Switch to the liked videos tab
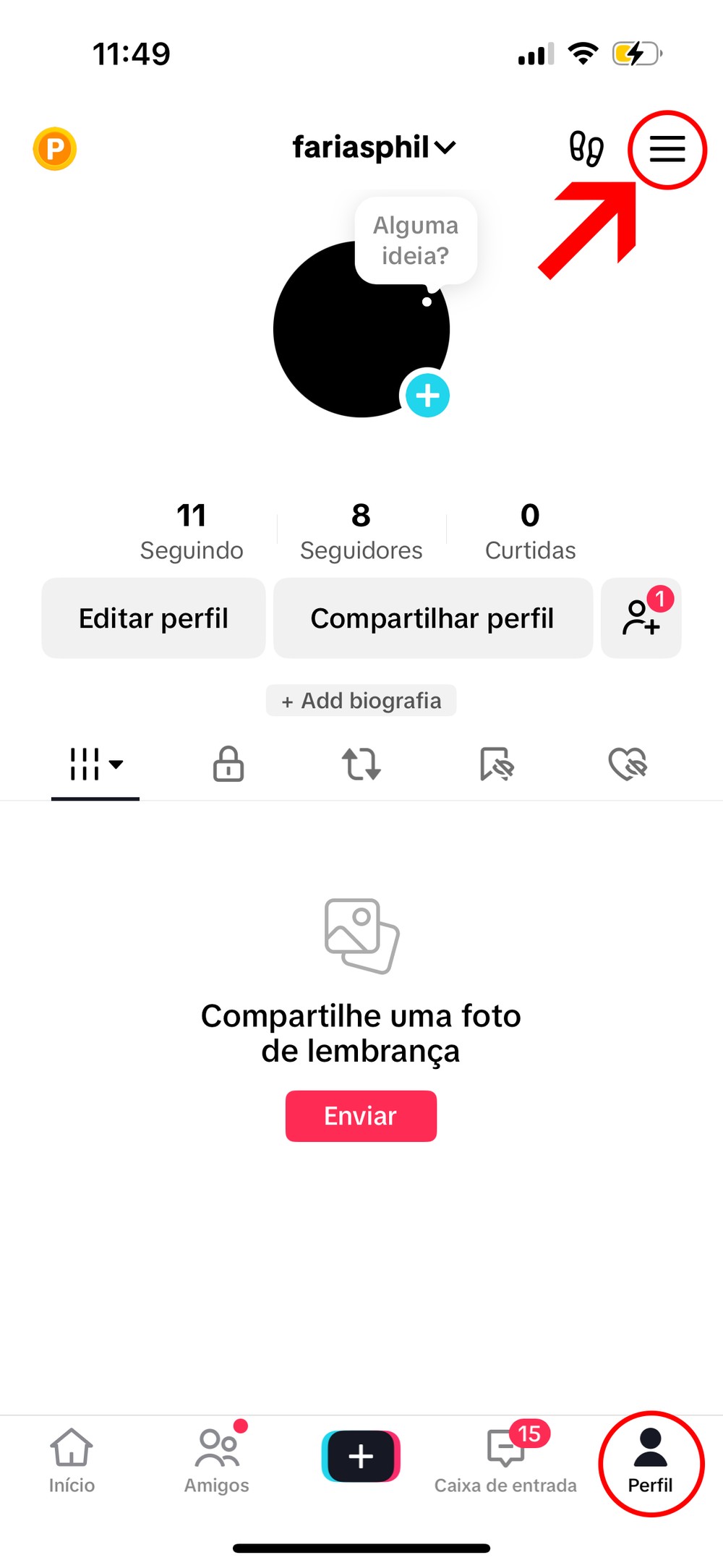 pyautogui.click(x=628, y=764)
